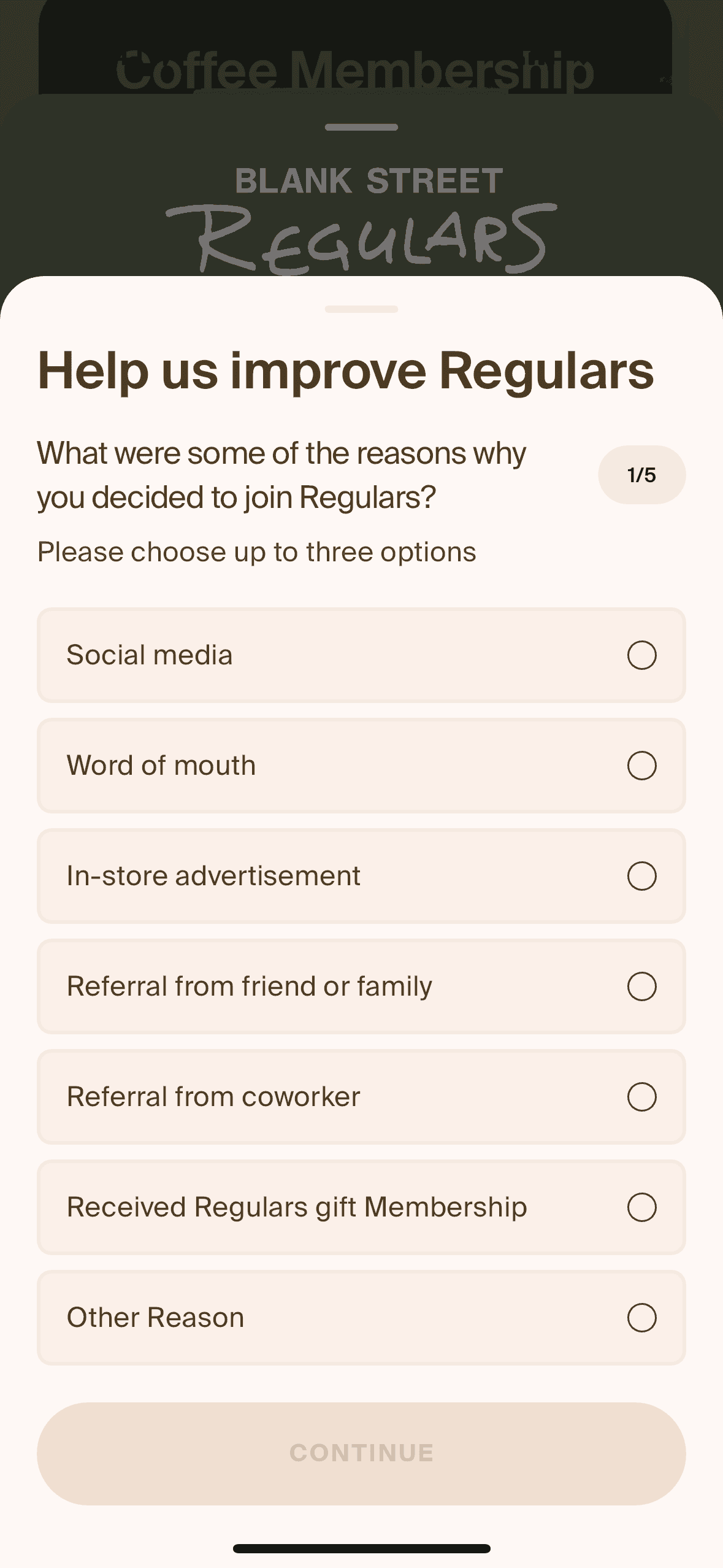The image size is (723, 1568).
Task: Choose Word of mouth as a reason
Action: point(361,766)
